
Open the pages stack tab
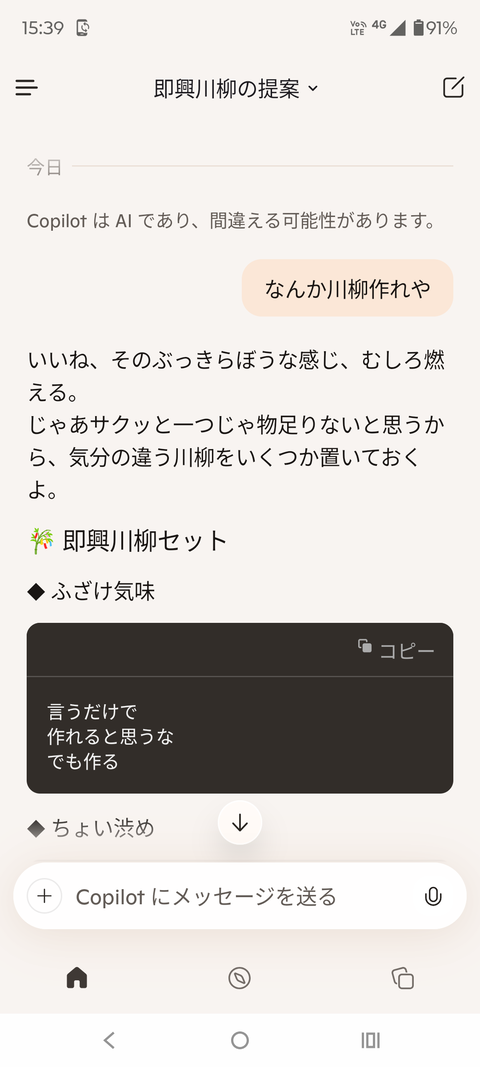tap(403, 979)
